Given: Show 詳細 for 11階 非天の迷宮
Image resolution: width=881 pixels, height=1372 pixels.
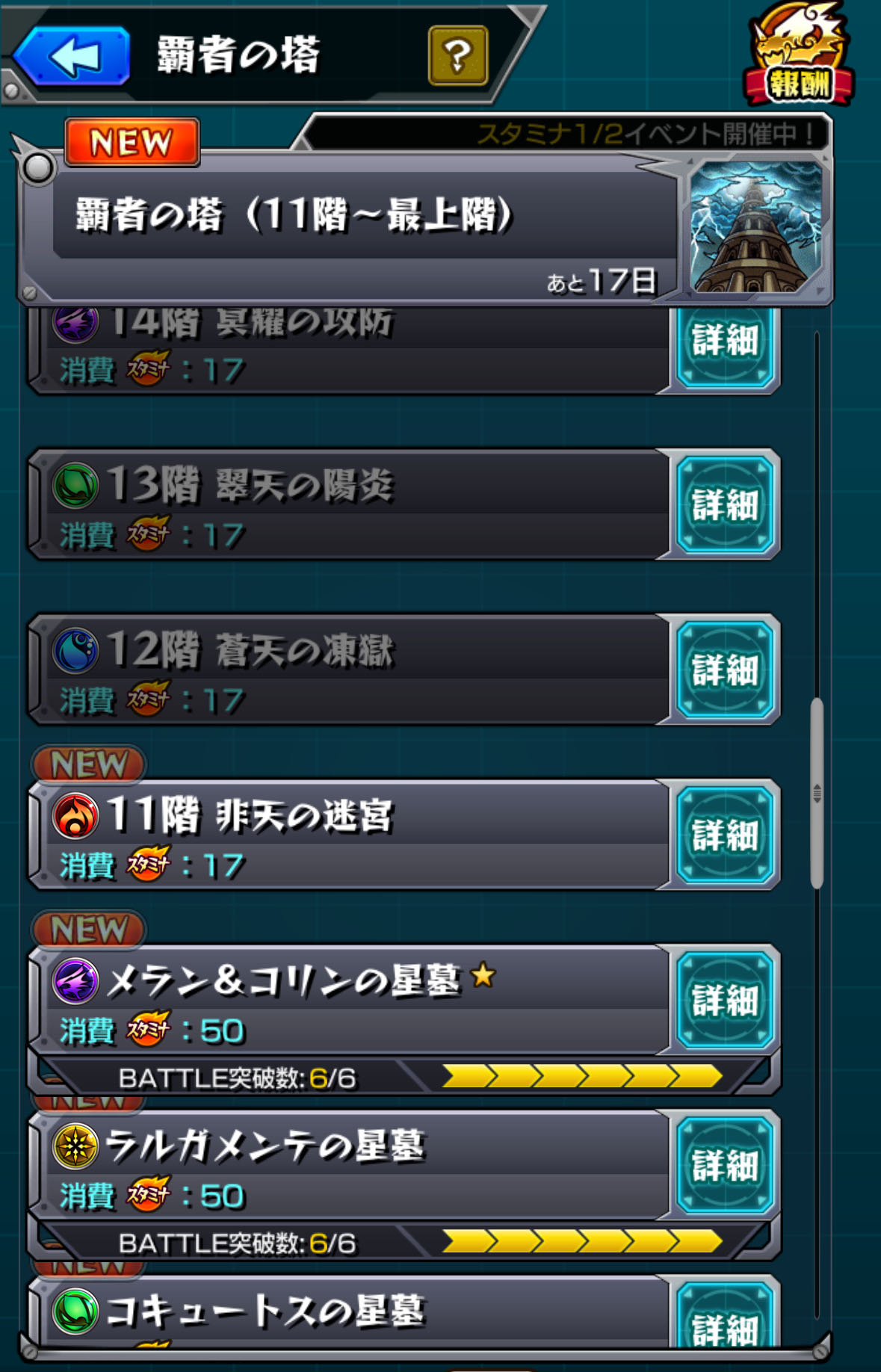Looking at the screenshot, I should tap(724, 835).
